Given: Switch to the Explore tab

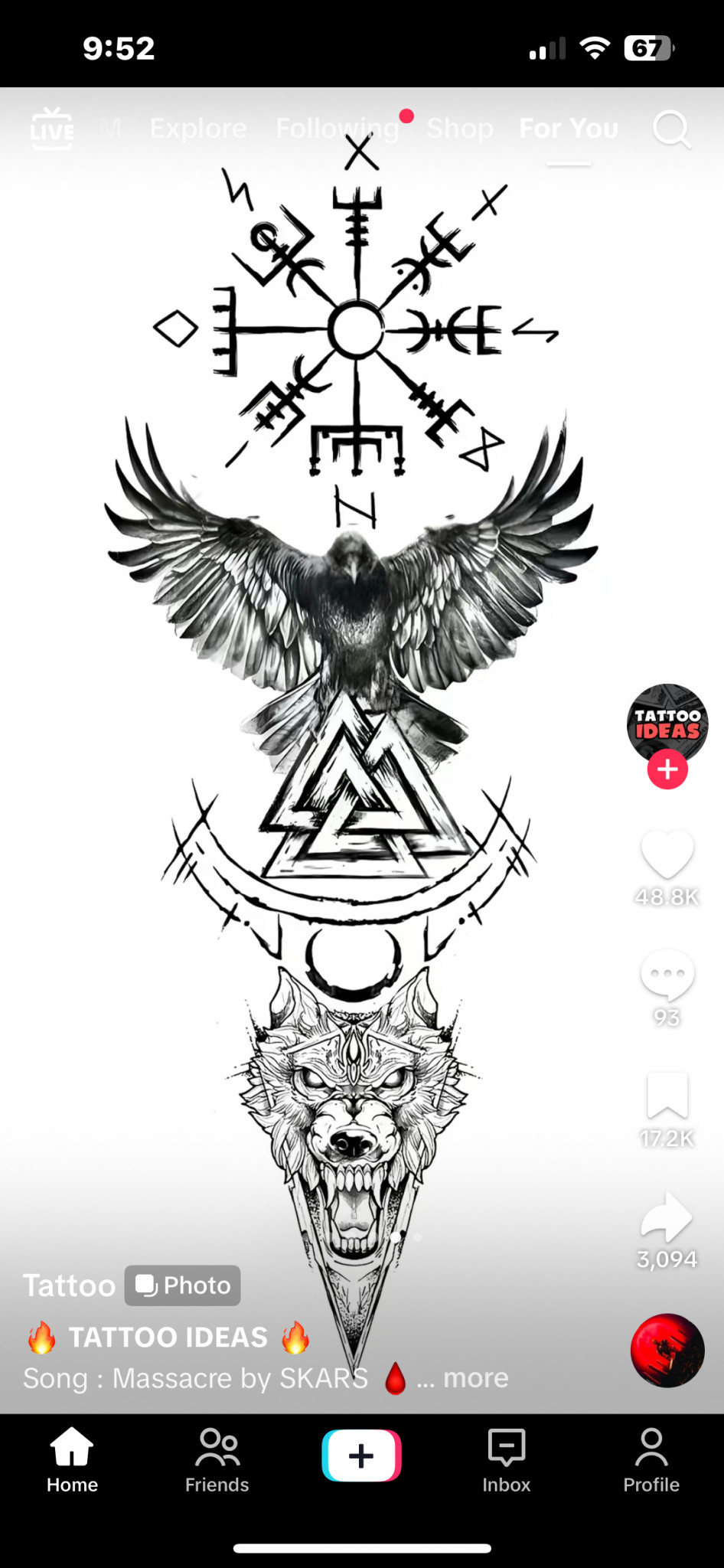Looking at the screenshot, I should pyautogui.click(x=198, y=129).
